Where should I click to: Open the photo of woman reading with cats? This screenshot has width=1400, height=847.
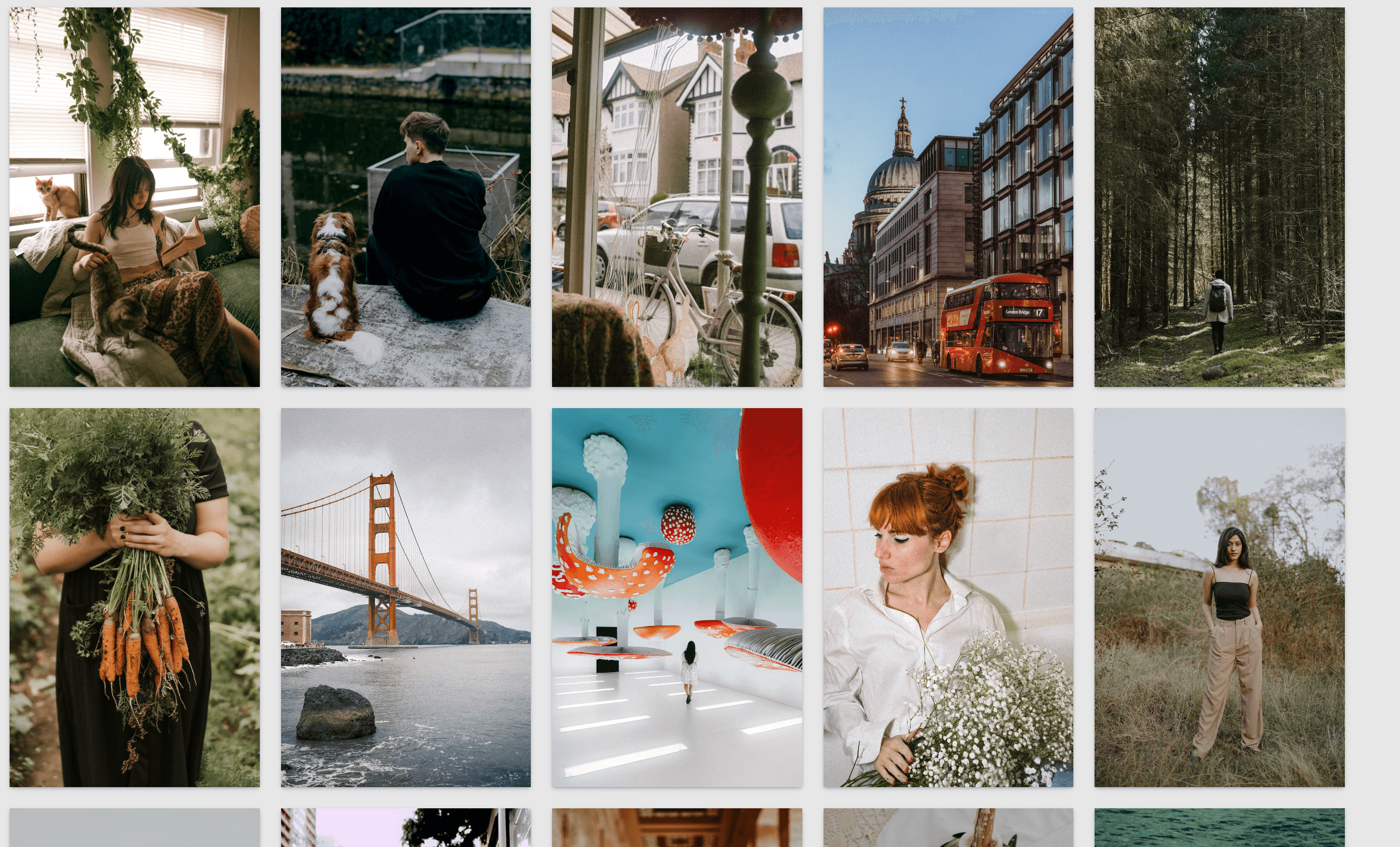point(134,197)
